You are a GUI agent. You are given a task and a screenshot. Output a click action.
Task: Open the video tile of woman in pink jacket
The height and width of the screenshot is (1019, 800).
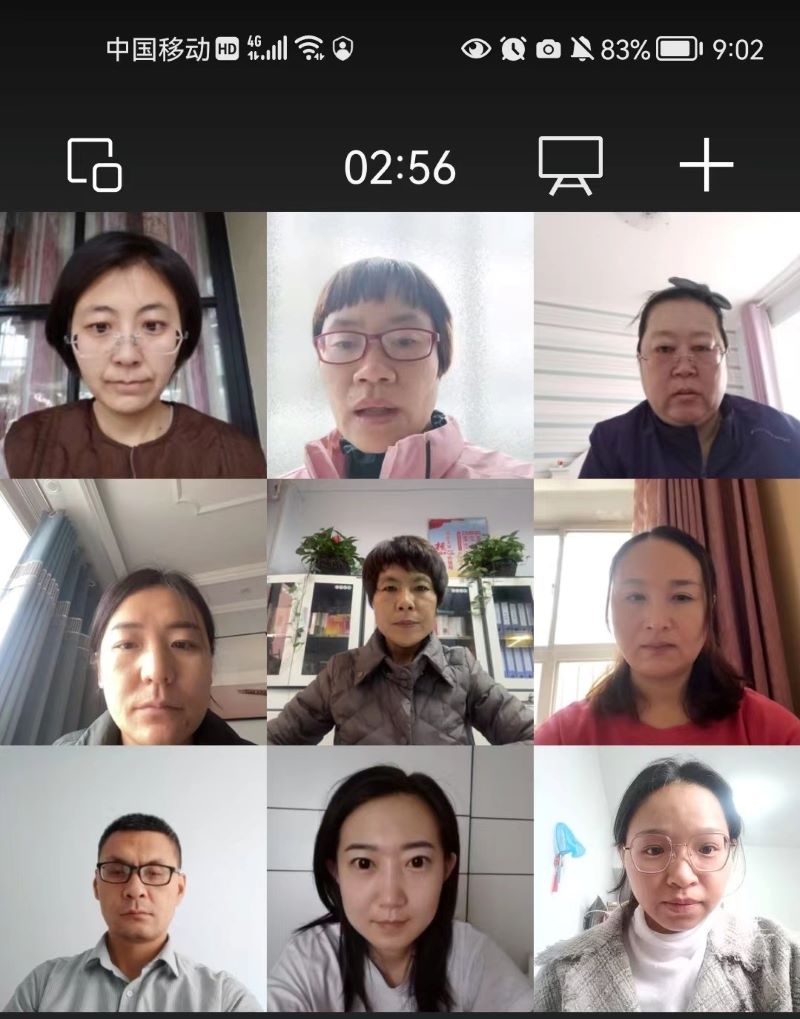click(400, 345)
